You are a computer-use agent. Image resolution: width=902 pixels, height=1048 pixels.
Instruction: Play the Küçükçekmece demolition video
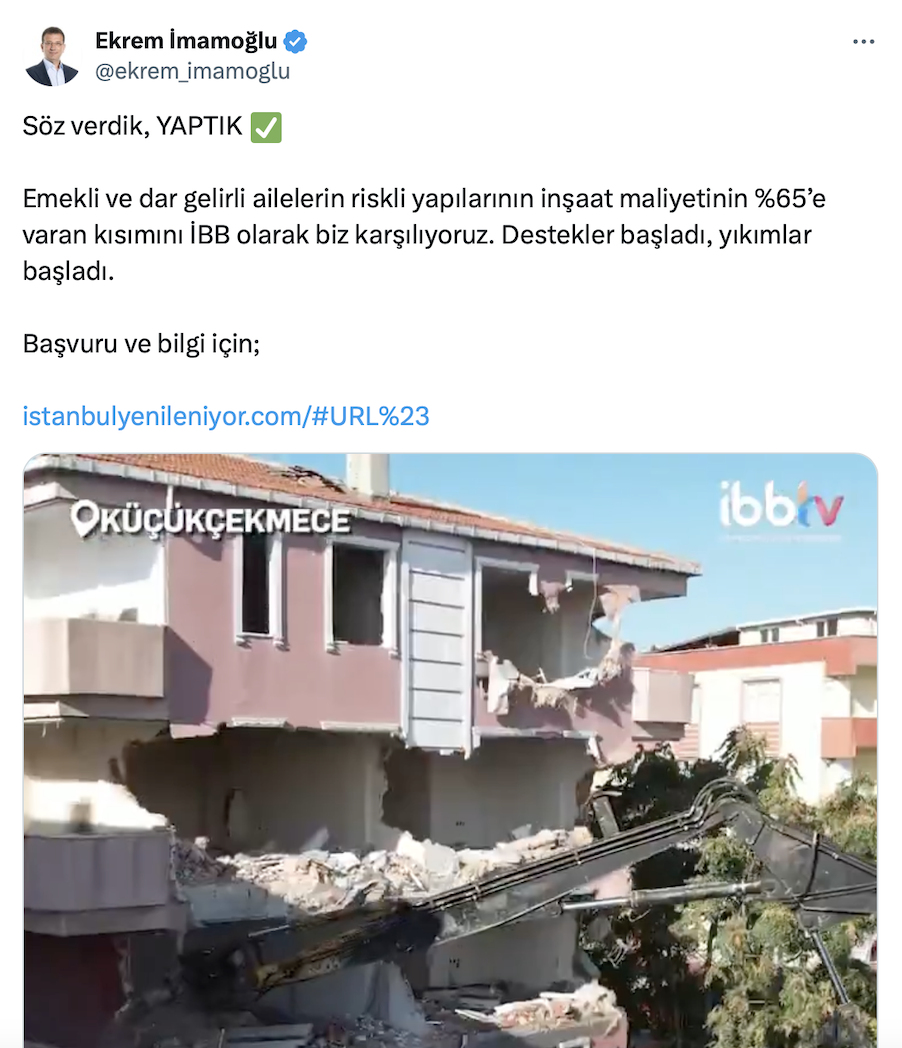click(450, 750)
